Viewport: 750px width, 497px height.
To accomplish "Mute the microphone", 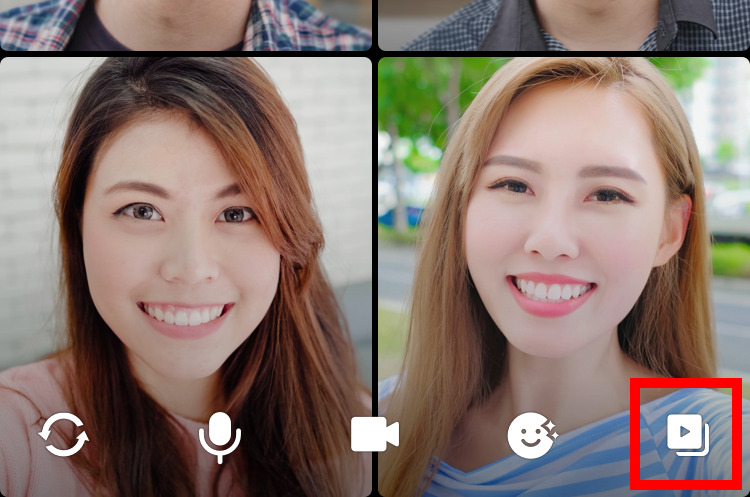I will pos(220,436).
